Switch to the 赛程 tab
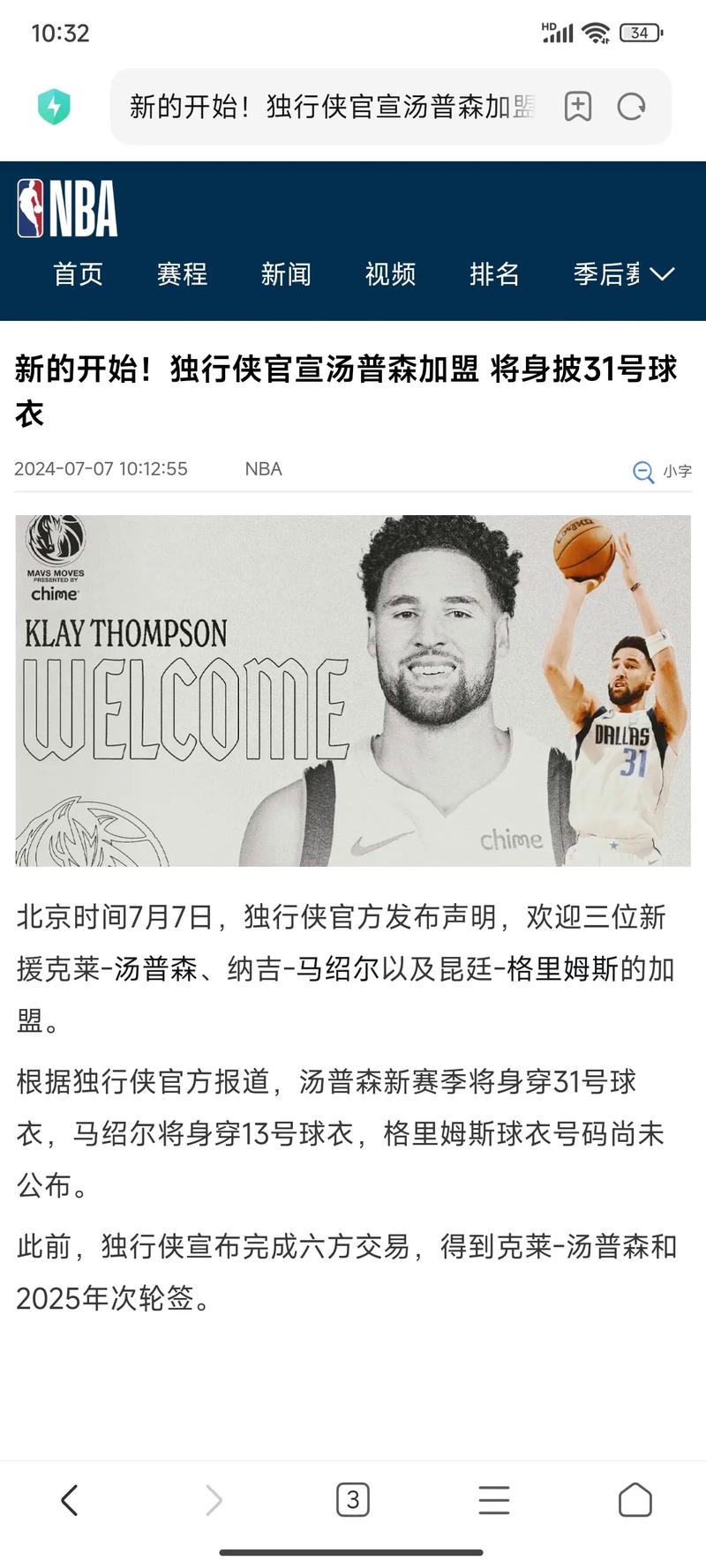 click(182, 274)
